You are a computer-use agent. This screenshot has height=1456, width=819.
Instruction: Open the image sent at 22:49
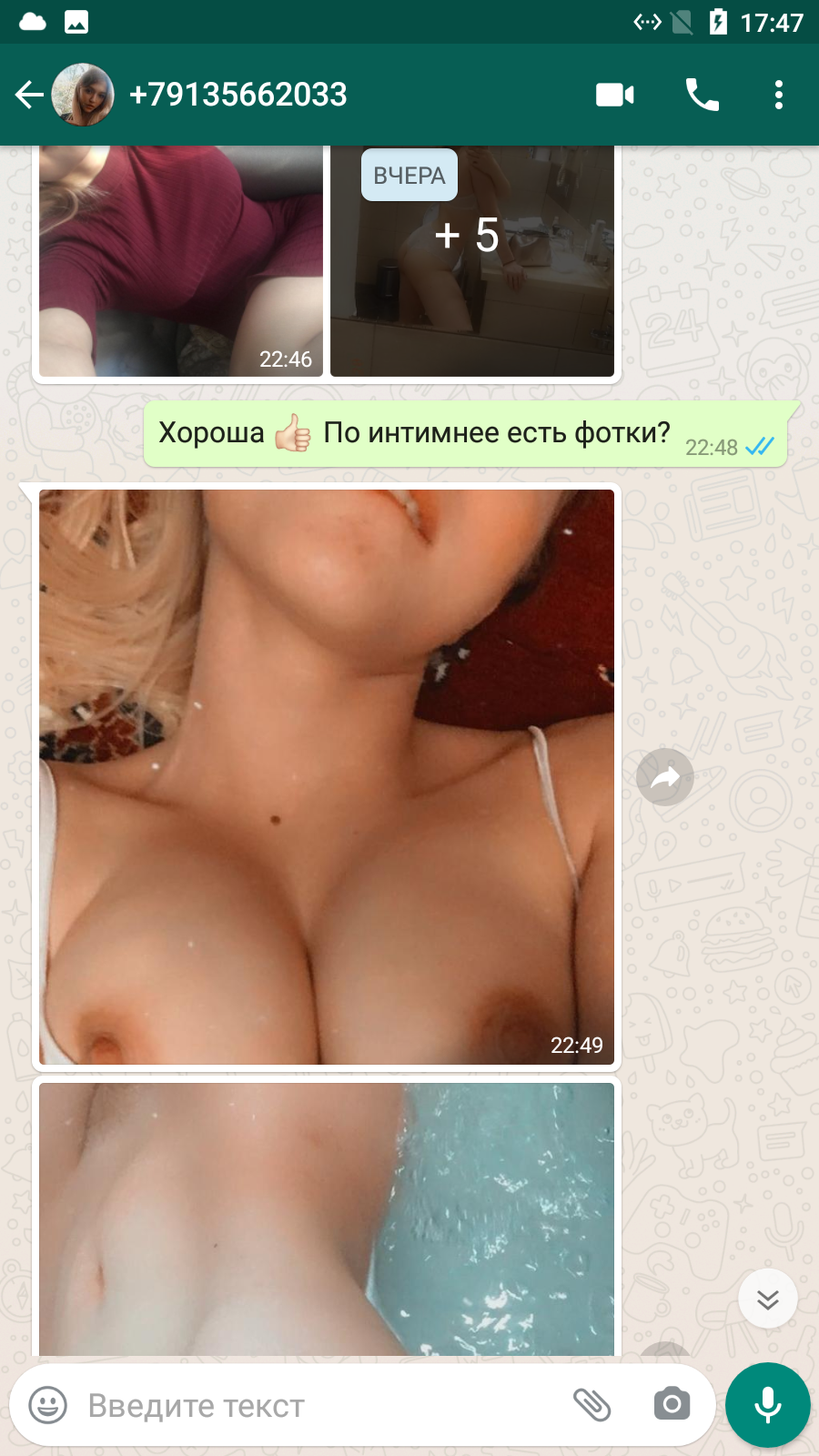327,777
